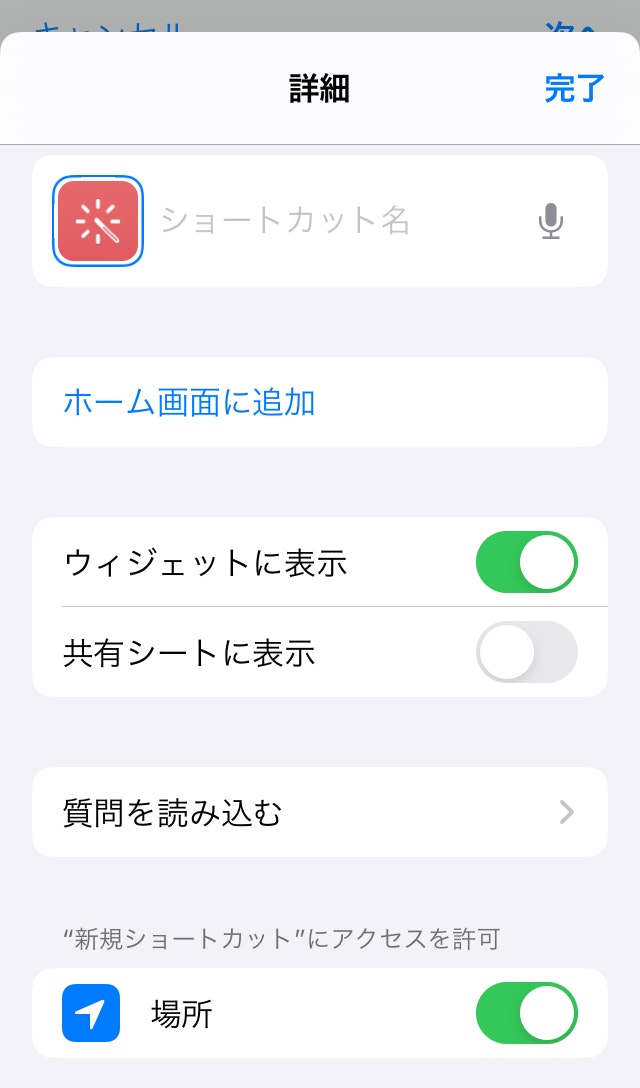
Task: Tap the microphone dictation icon
Action: 550,221
